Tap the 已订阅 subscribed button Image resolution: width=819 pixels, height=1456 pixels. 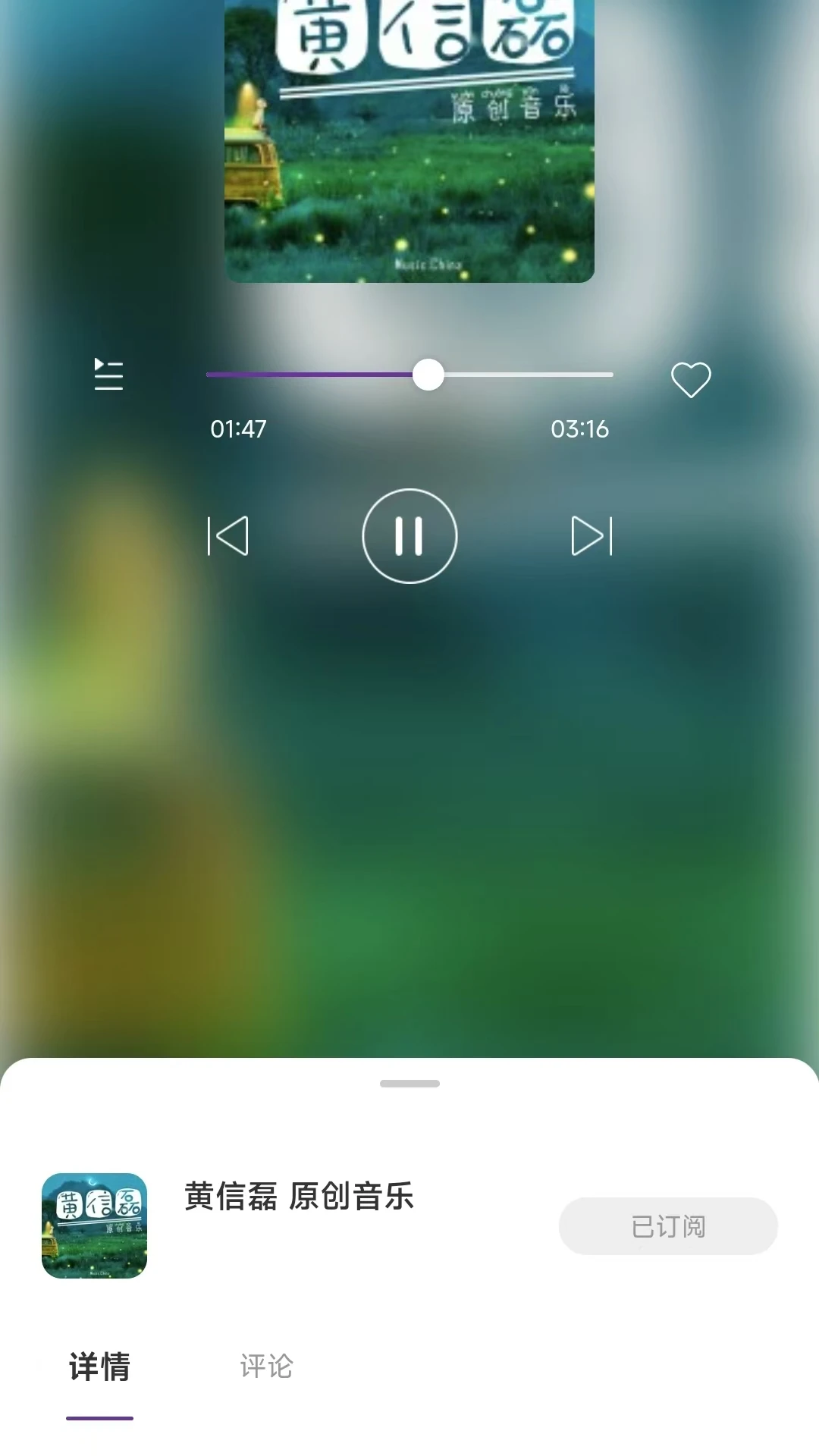point(668,1226)
